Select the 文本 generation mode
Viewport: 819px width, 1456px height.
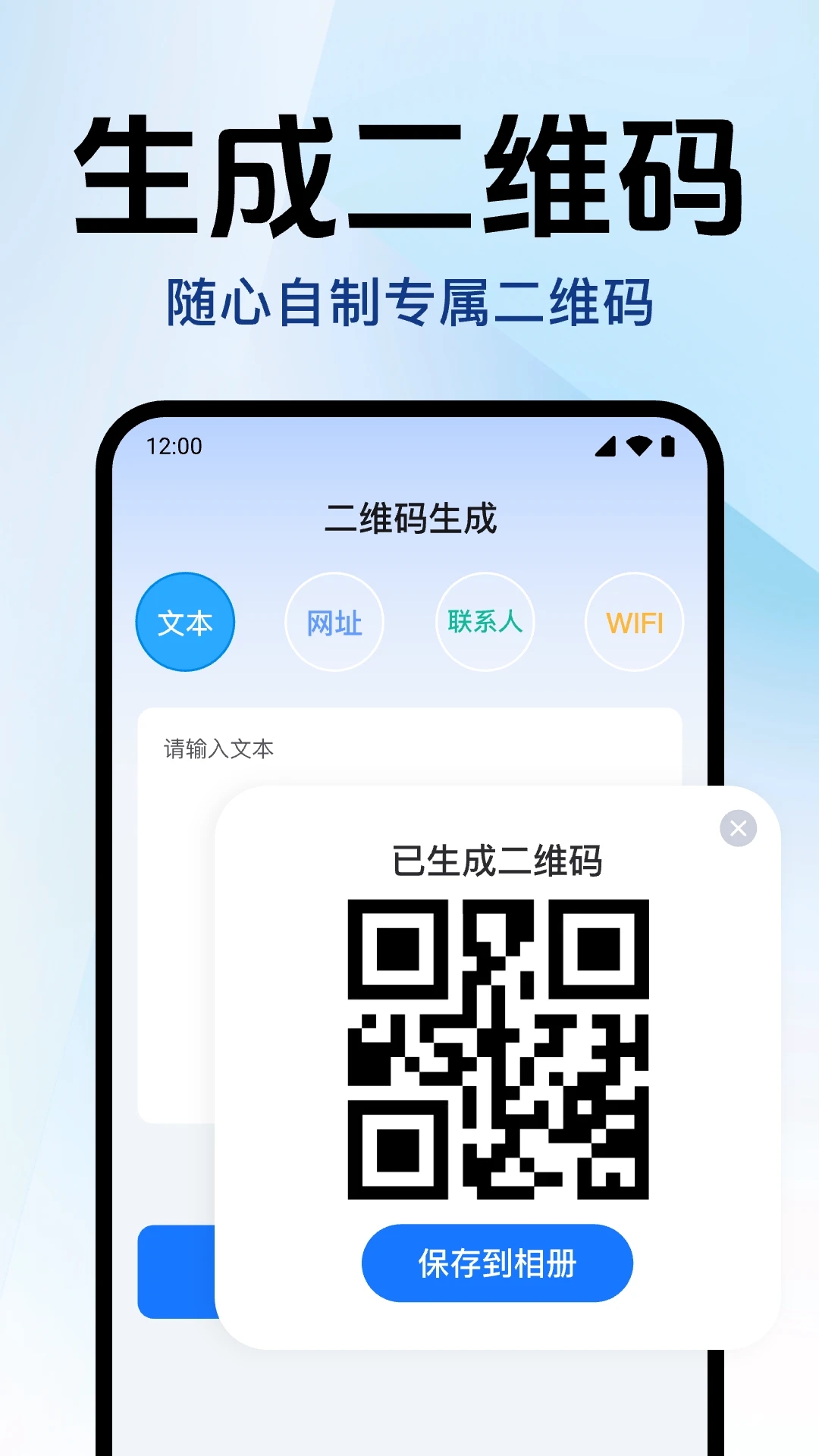pyautogui.click(x=185, y=622)
